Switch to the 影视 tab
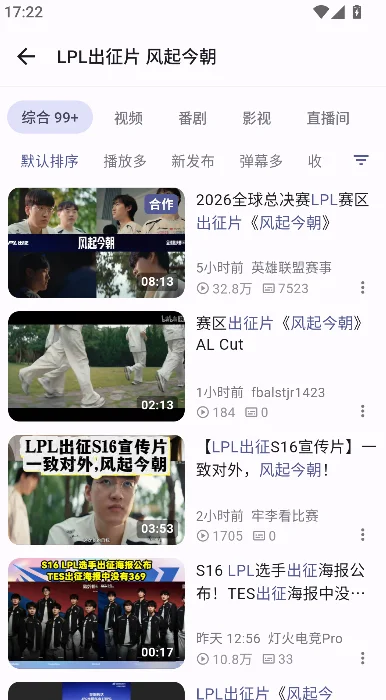 pos(257,117)
